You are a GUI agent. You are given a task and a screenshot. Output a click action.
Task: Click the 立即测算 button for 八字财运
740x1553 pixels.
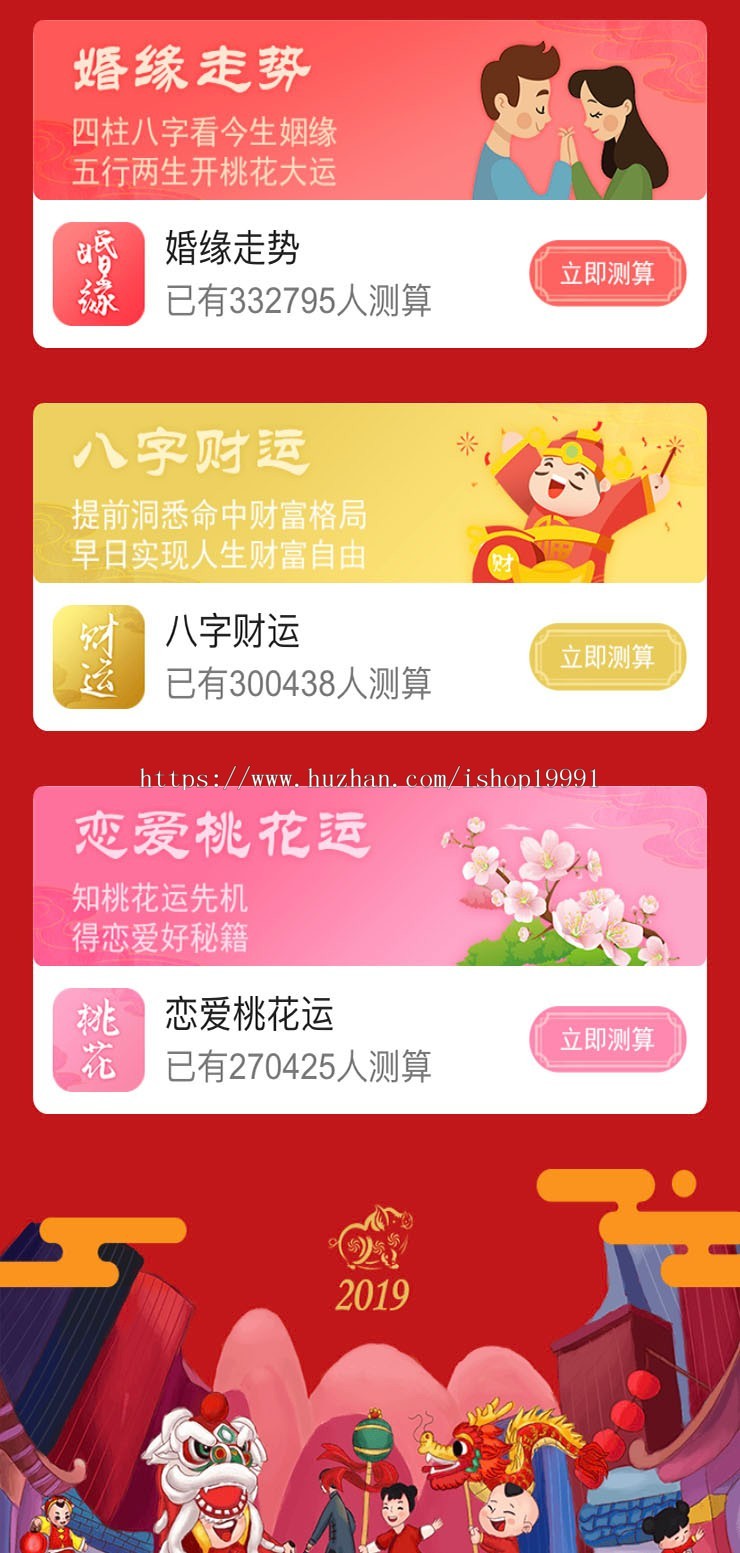coord(607,656)
